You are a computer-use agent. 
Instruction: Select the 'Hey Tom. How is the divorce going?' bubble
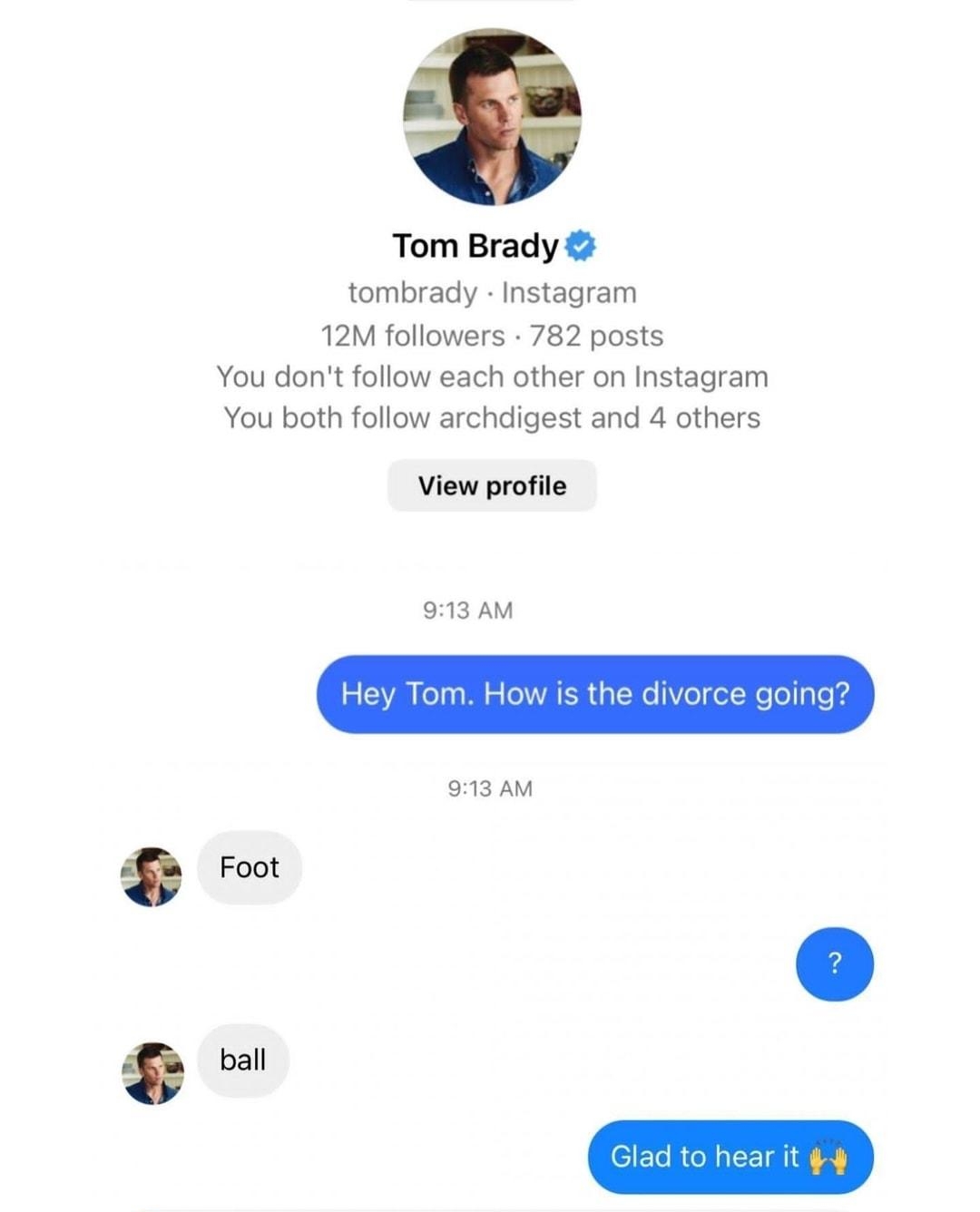pos(595,694)
